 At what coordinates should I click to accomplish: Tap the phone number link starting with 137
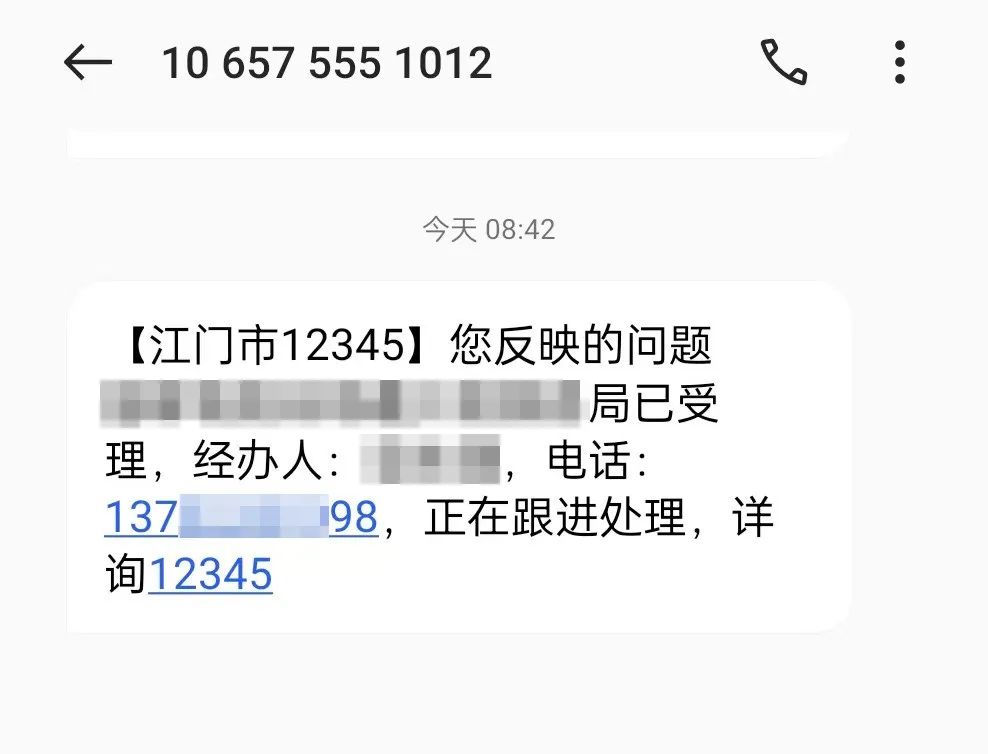point(240,519)
